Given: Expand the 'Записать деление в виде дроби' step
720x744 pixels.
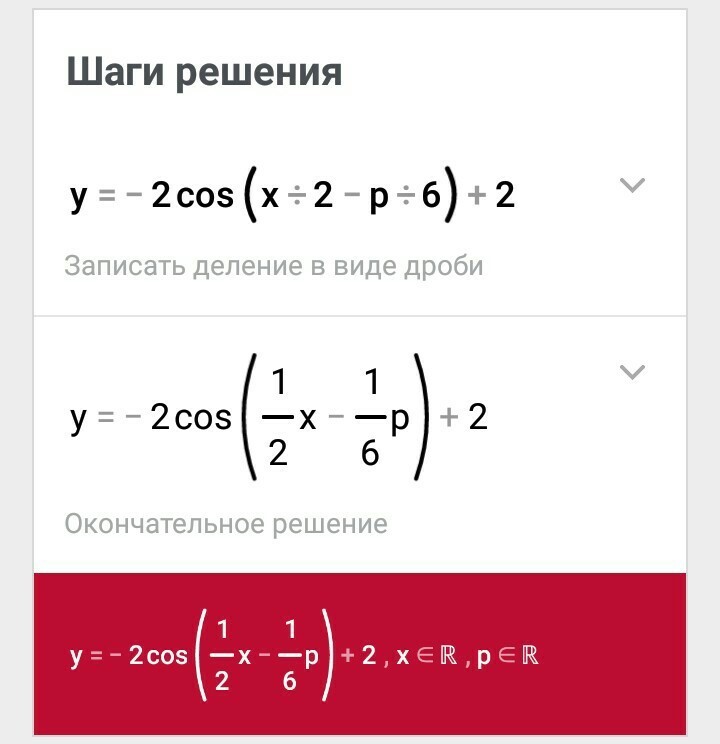Looking at the screenshot, I should point(632,185).
